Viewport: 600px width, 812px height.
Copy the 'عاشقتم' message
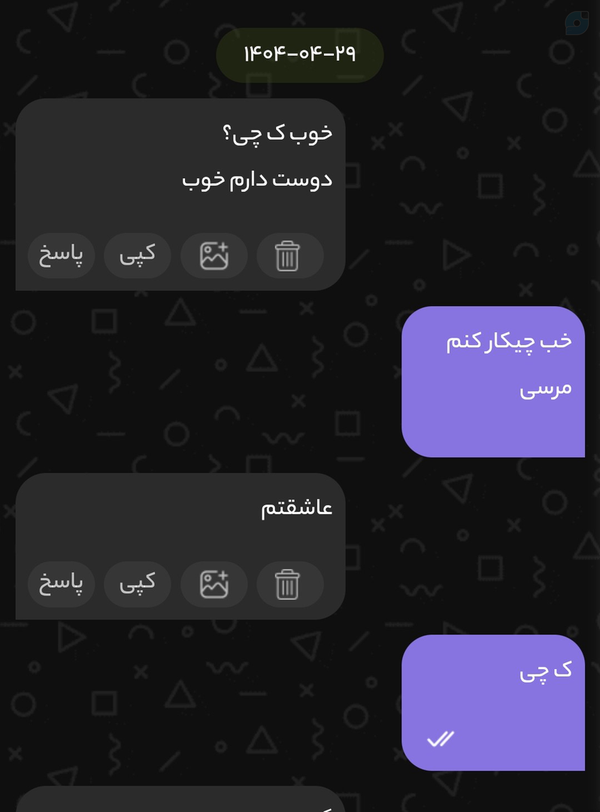[x=138, y=584]
